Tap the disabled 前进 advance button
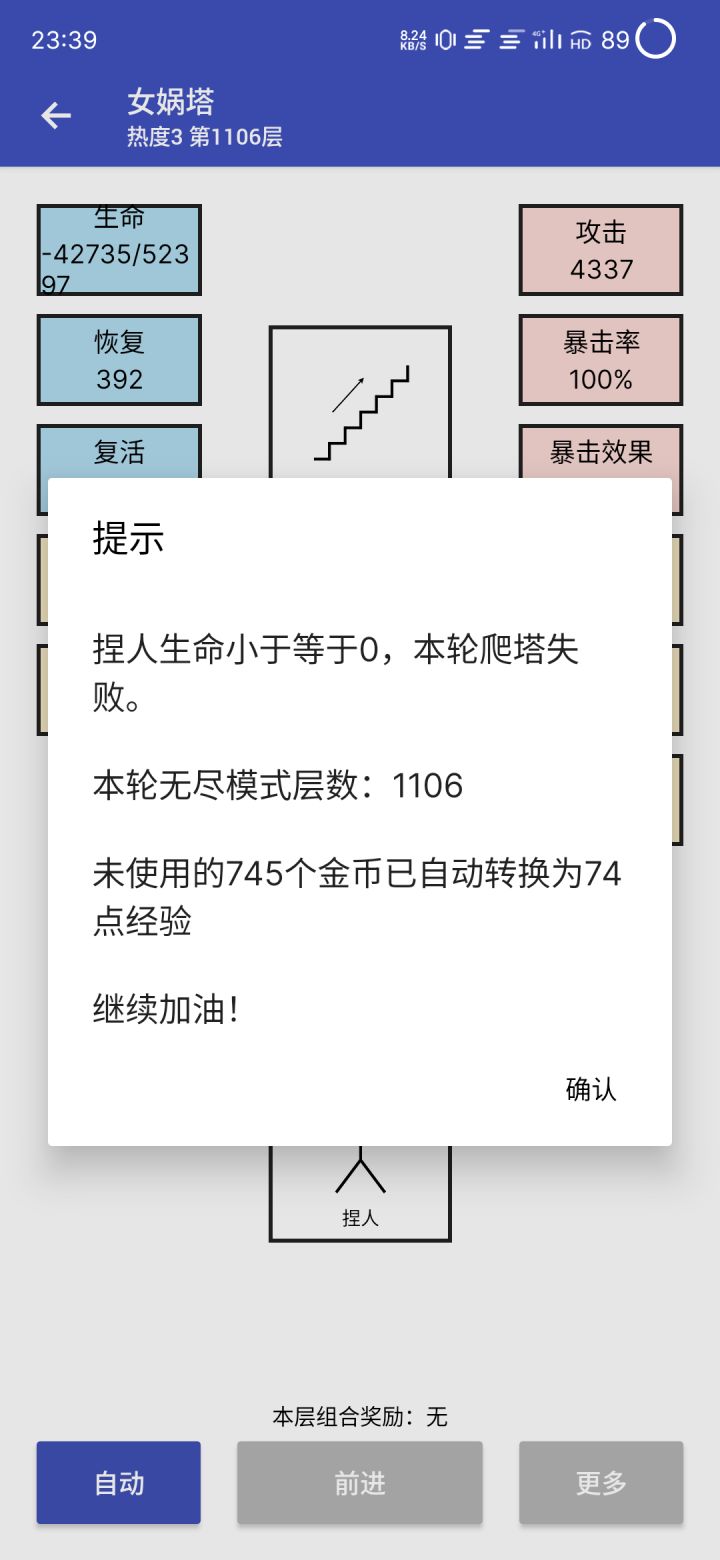 360,1483
